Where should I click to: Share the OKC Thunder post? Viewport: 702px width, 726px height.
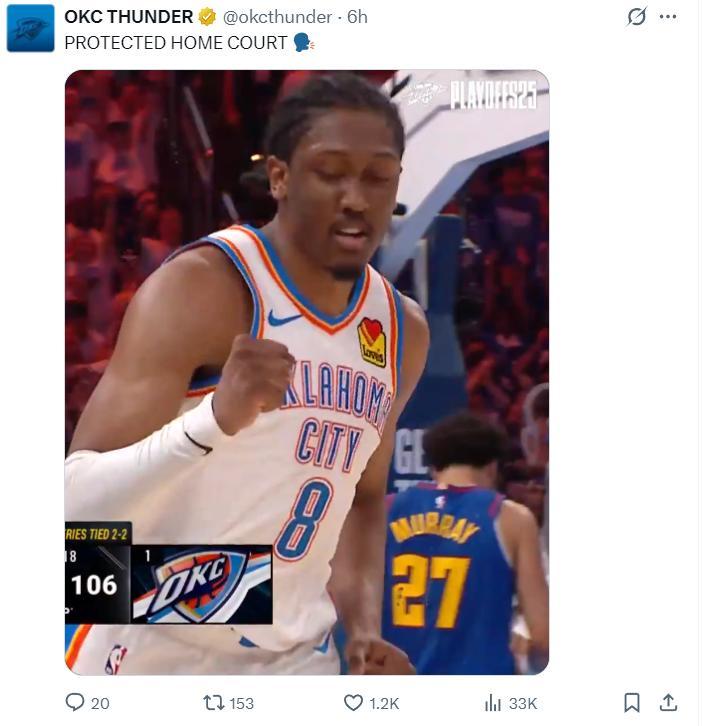tap(669, 703)
